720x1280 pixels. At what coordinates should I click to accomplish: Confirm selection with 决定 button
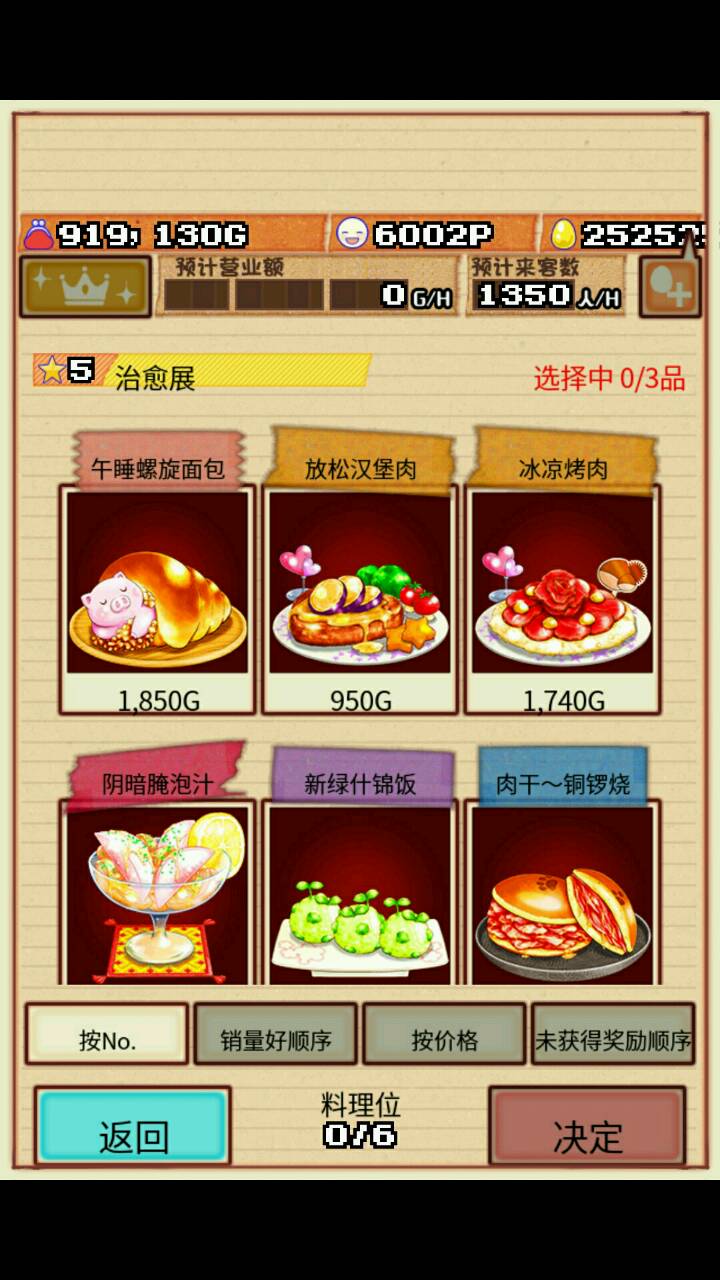[588, 1128]
